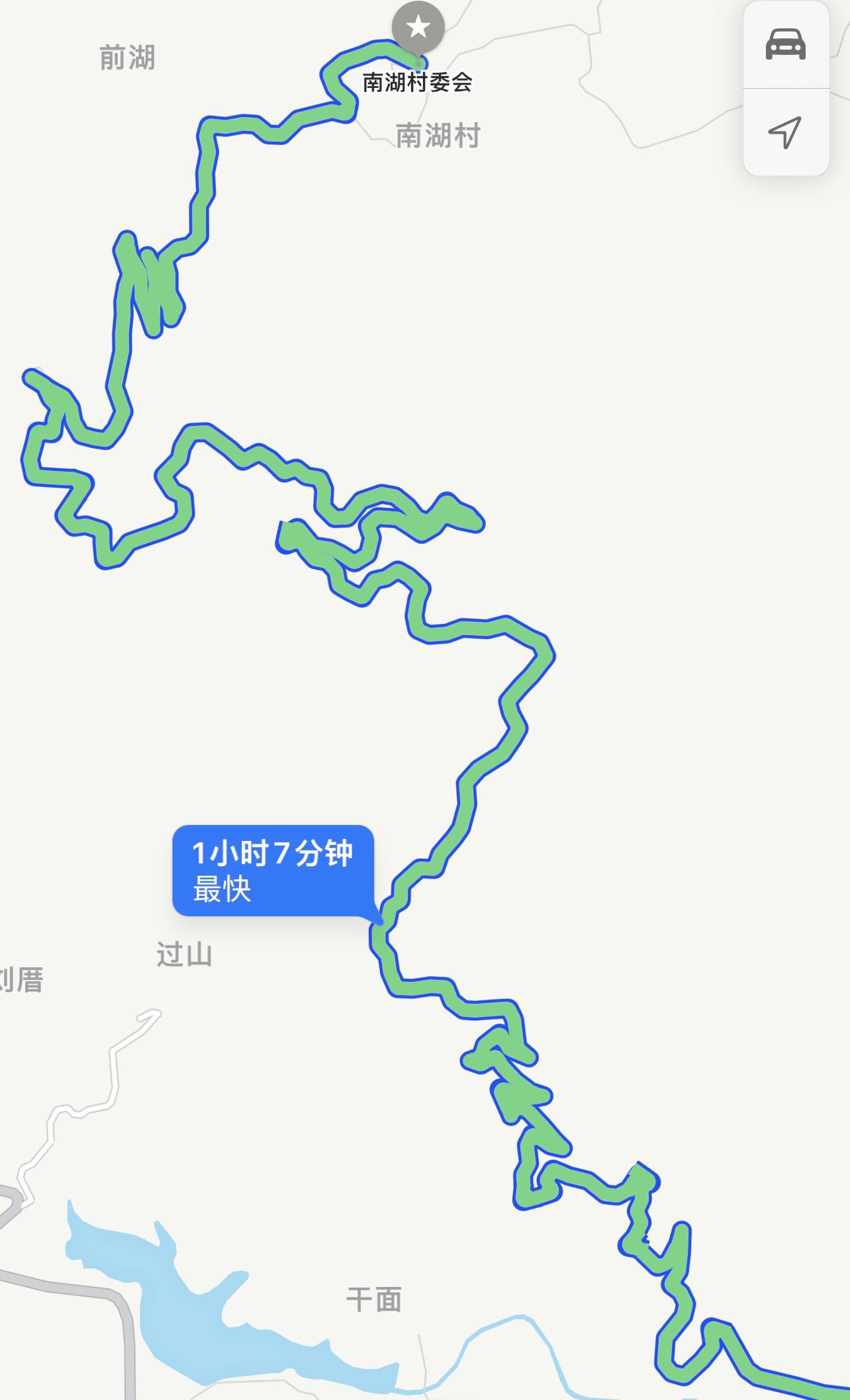Center map on current location arrow
The image size is (850, 1400).
click(785, 132)
